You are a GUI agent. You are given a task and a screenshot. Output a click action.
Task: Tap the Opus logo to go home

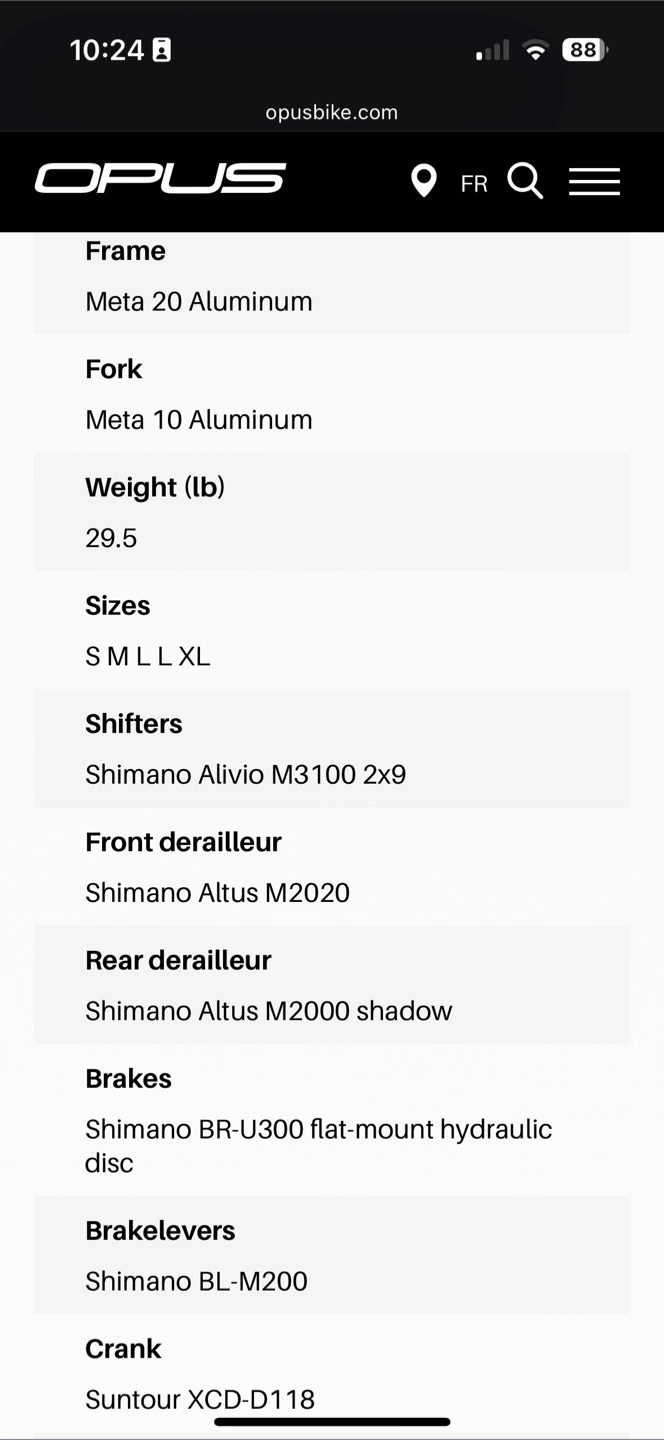point(161,179)
